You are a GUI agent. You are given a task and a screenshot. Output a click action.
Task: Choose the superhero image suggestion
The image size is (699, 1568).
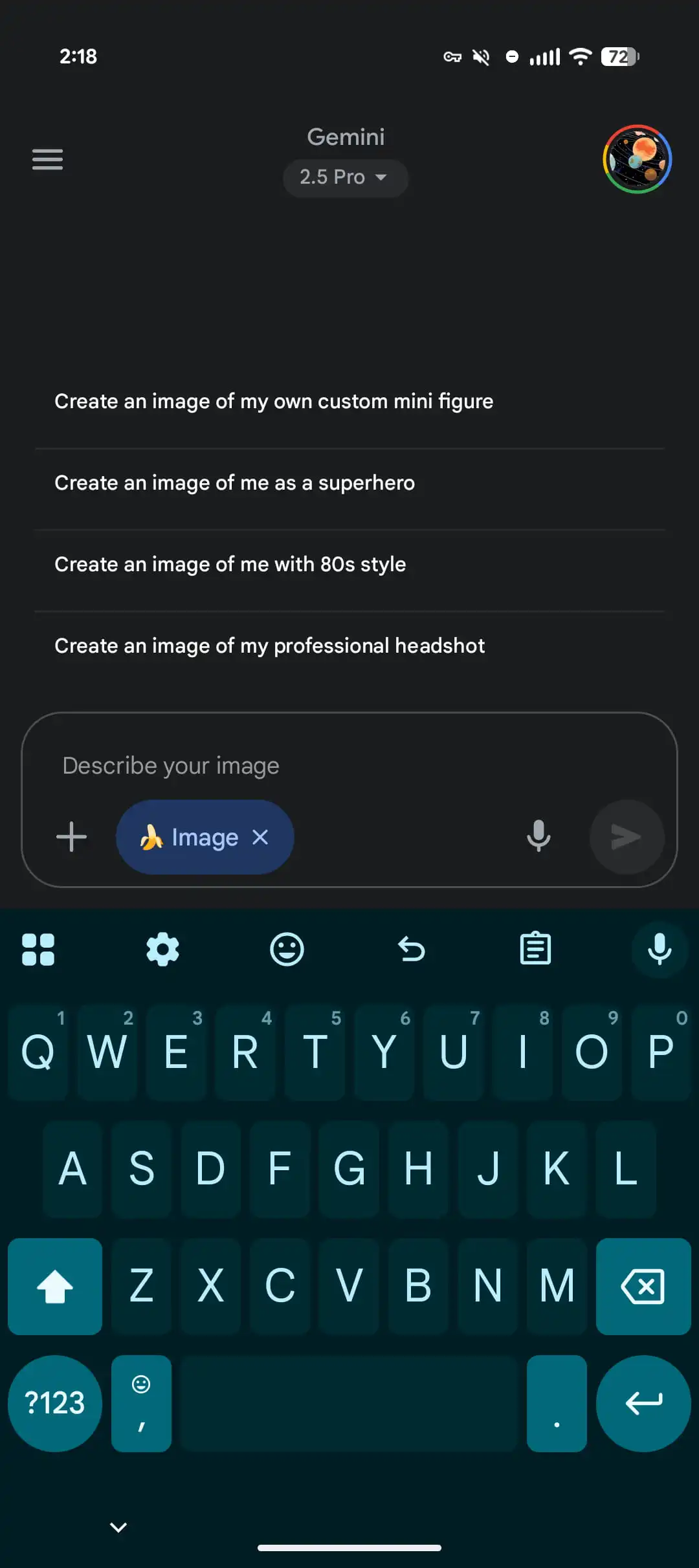pos(234,483)
